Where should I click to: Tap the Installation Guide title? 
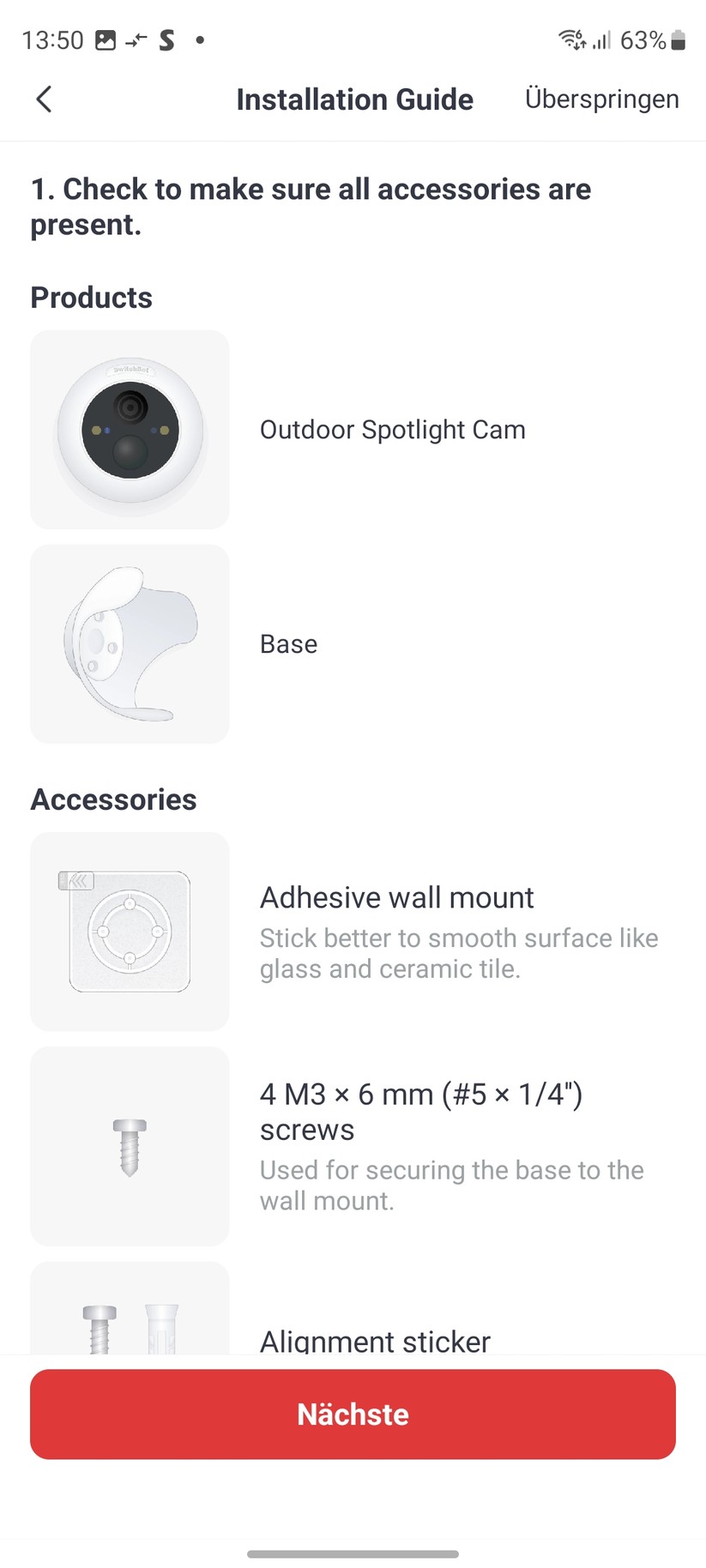pyautogui.click(x=355, y=100)
